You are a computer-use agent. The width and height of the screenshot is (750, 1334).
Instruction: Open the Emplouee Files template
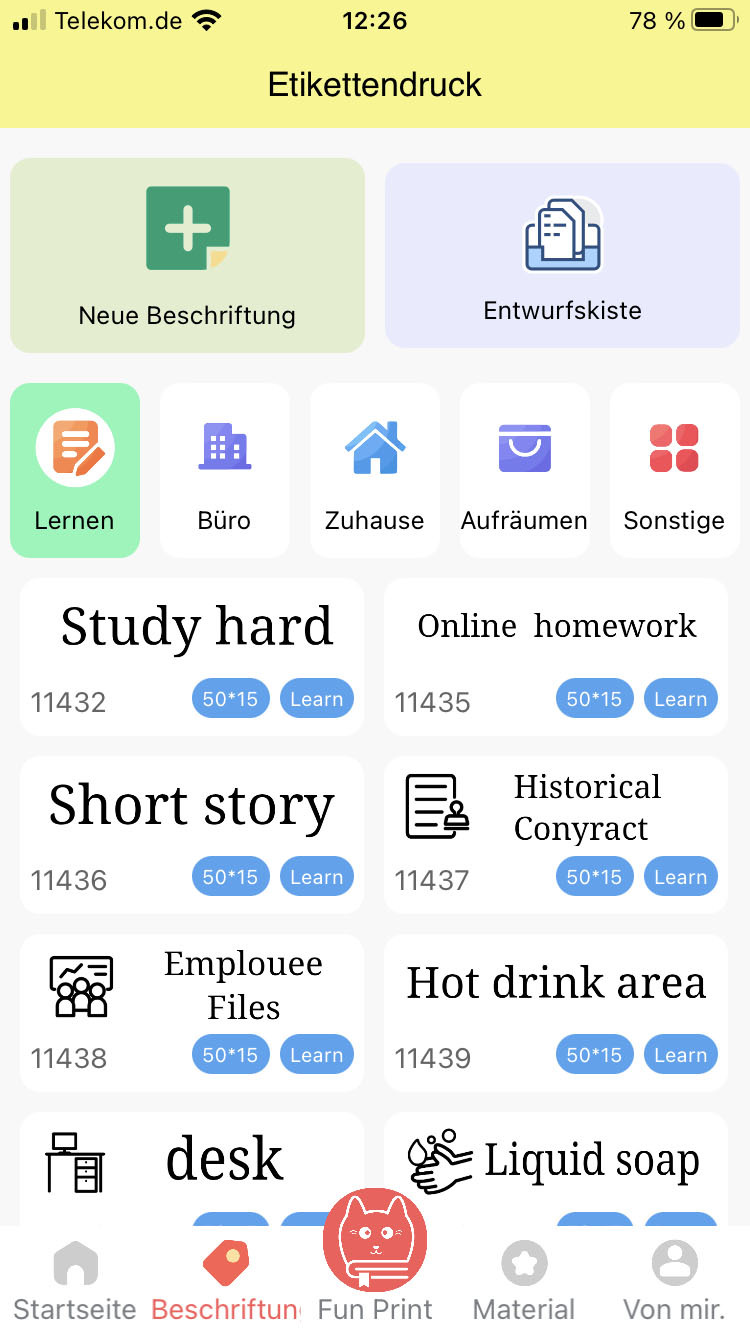pos(192,996)
